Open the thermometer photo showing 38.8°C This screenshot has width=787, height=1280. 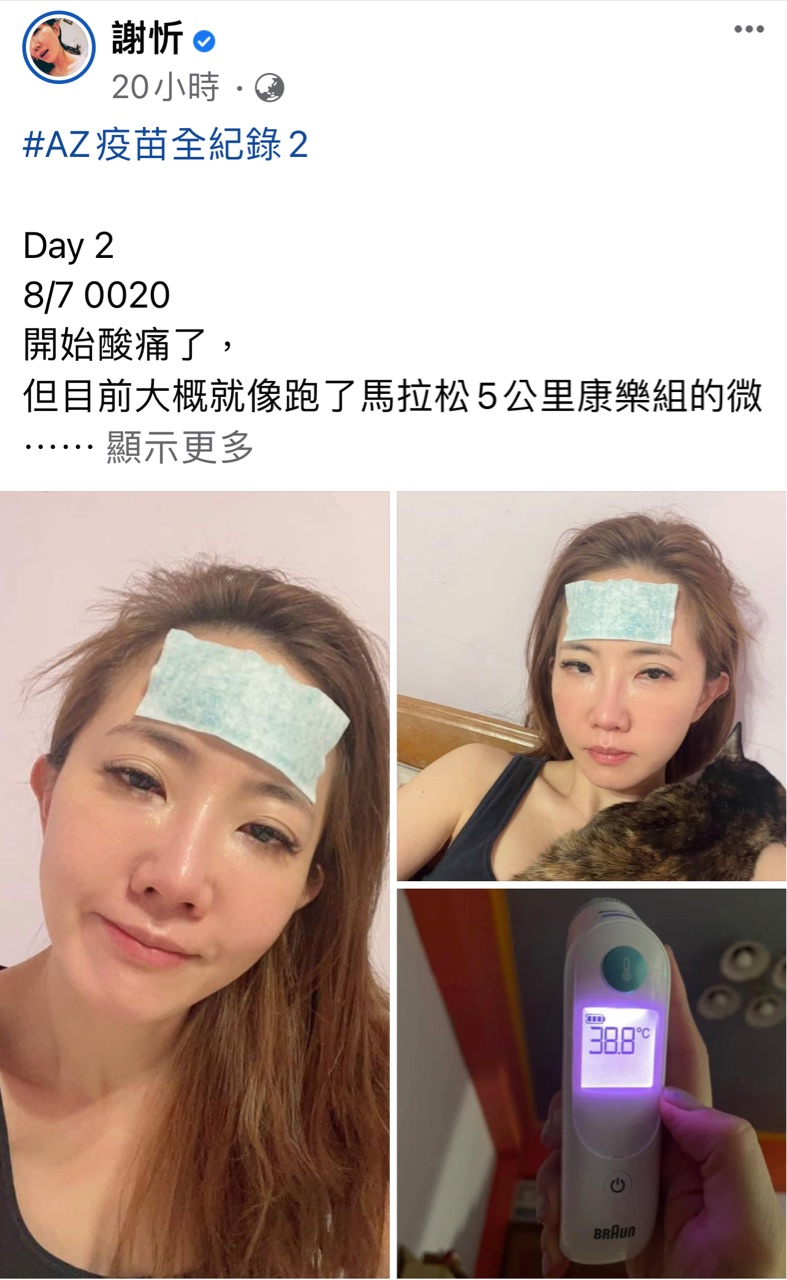point(591,1083)
